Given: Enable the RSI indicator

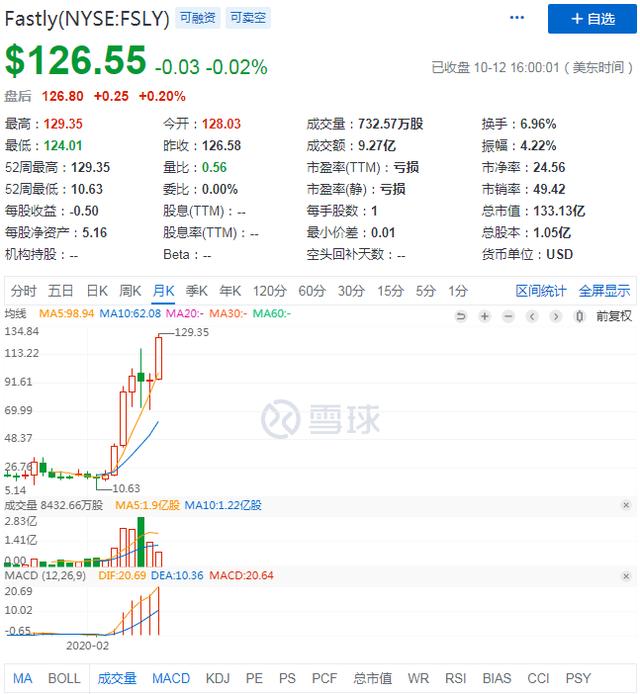Looking at the screenshot, I should (455, 678).
